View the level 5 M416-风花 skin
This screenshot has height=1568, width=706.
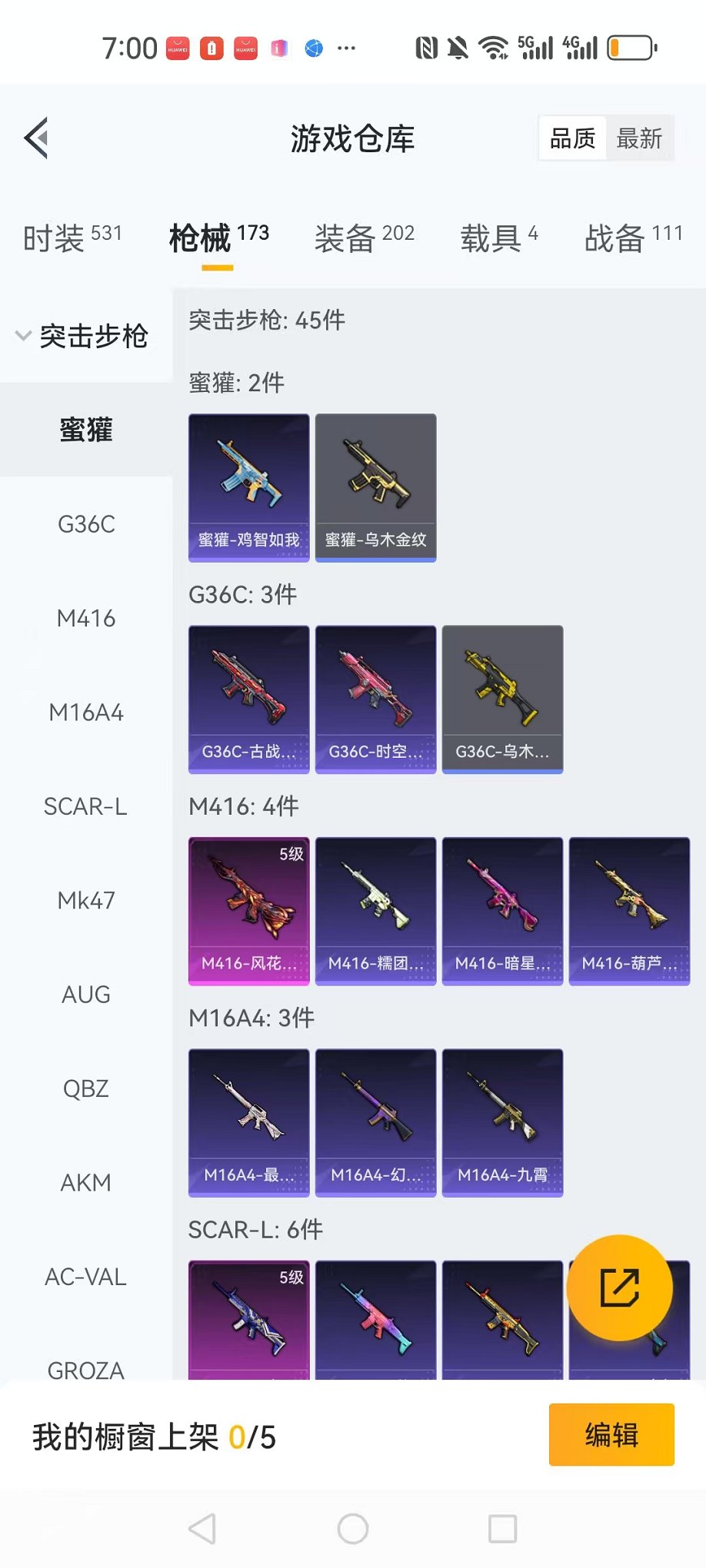[x=249, y=911]
